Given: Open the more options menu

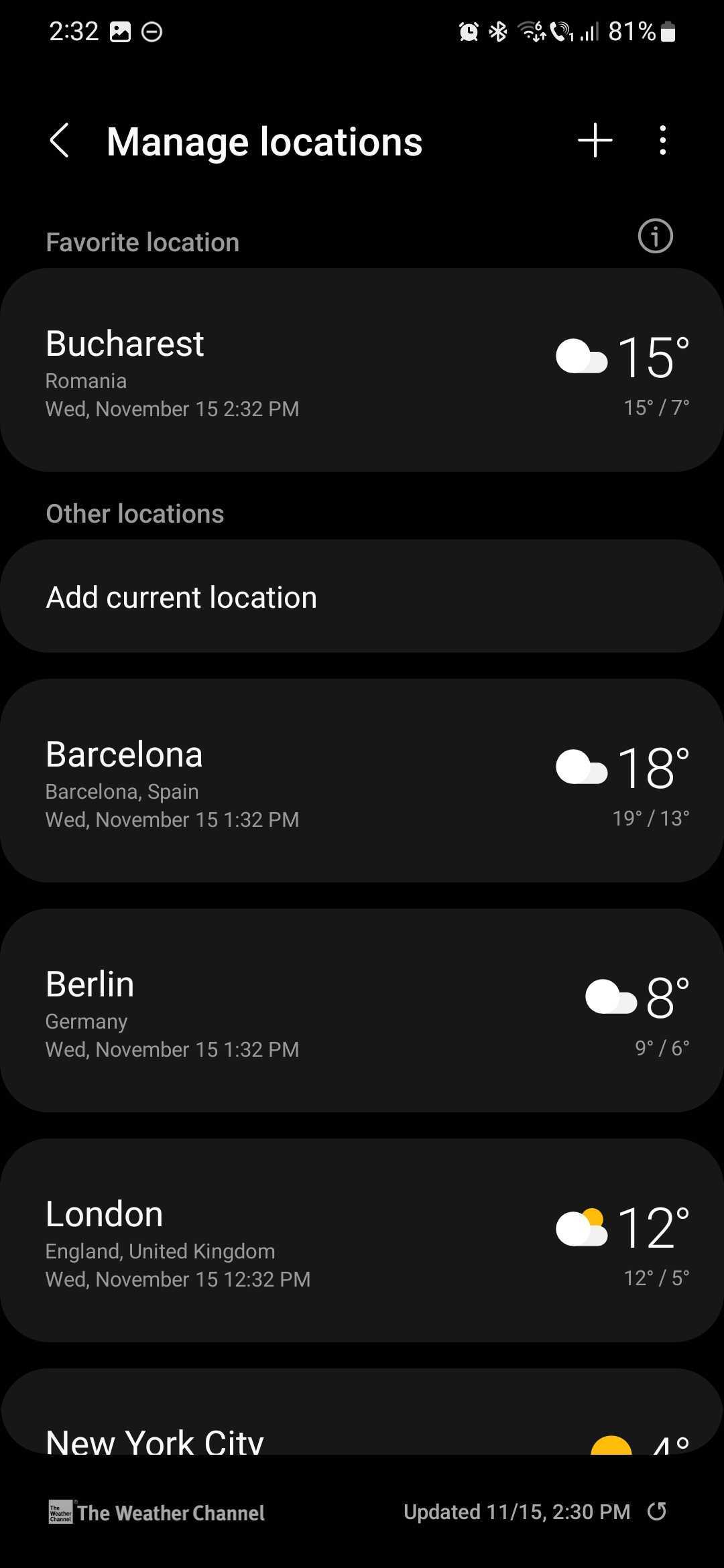Looking at the screenshot, I should click(662, 141).
